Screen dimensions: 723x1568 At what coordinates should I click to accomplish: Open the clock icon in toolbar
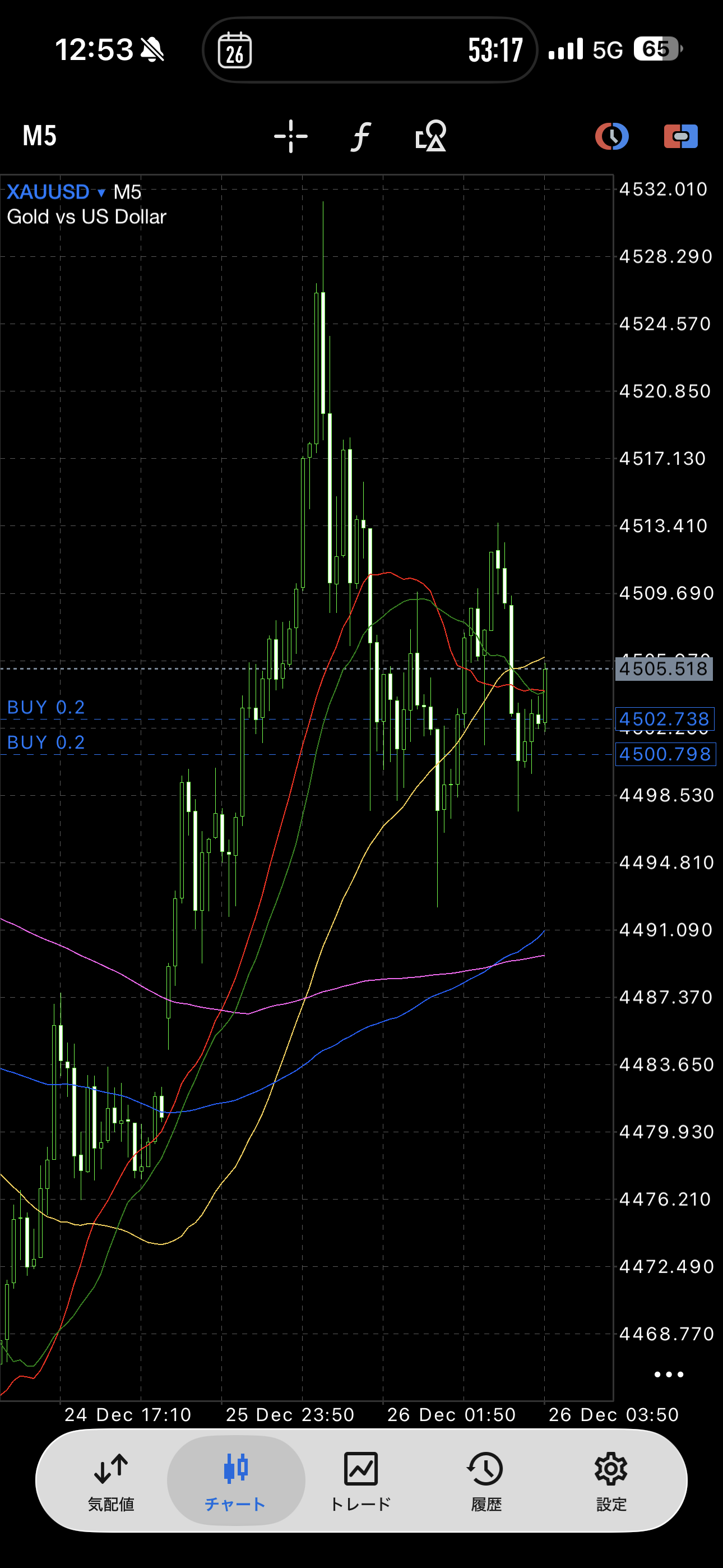[x=611, y=136]
